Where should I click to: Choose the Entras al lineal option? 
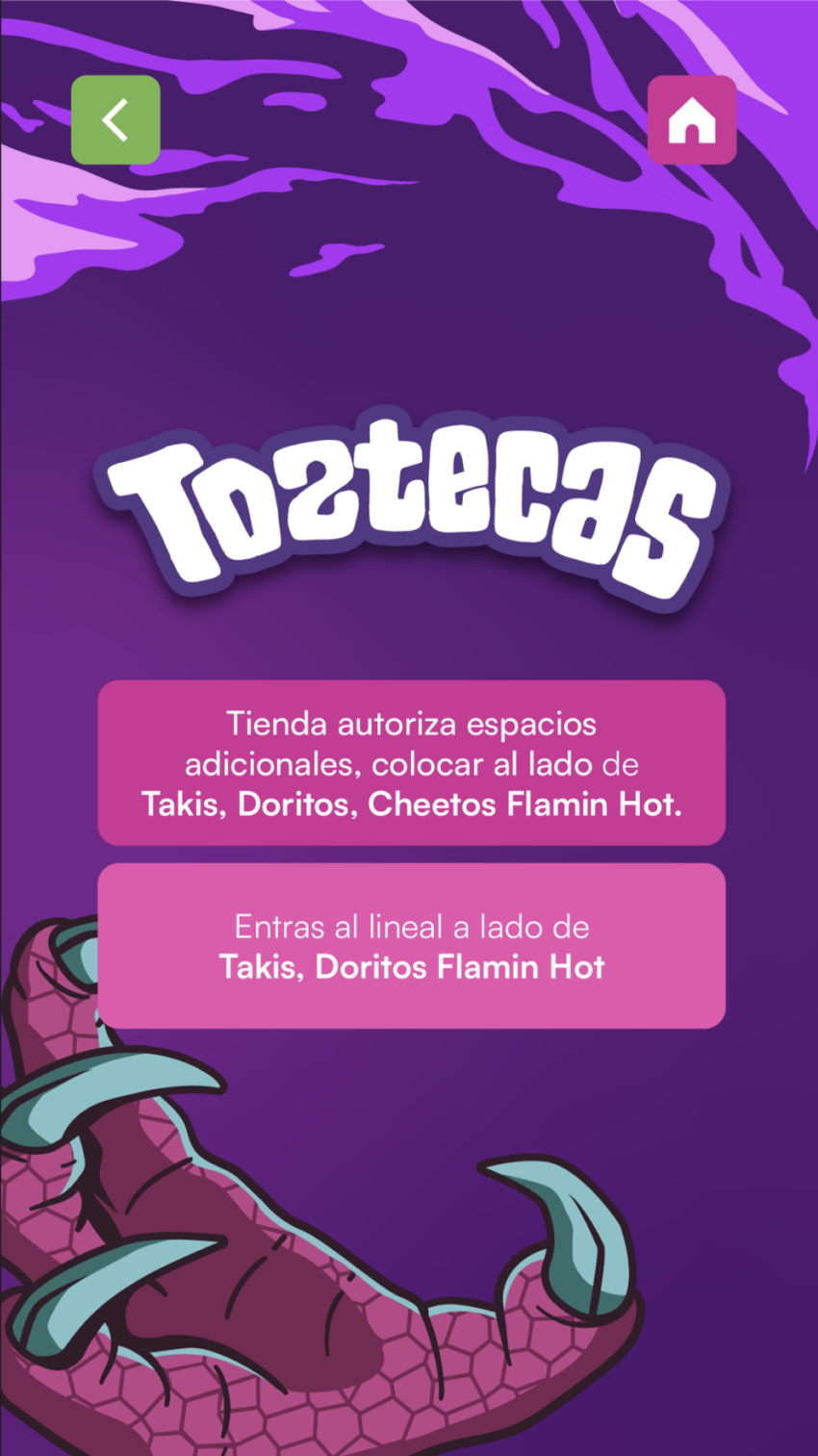click(411, 946)
